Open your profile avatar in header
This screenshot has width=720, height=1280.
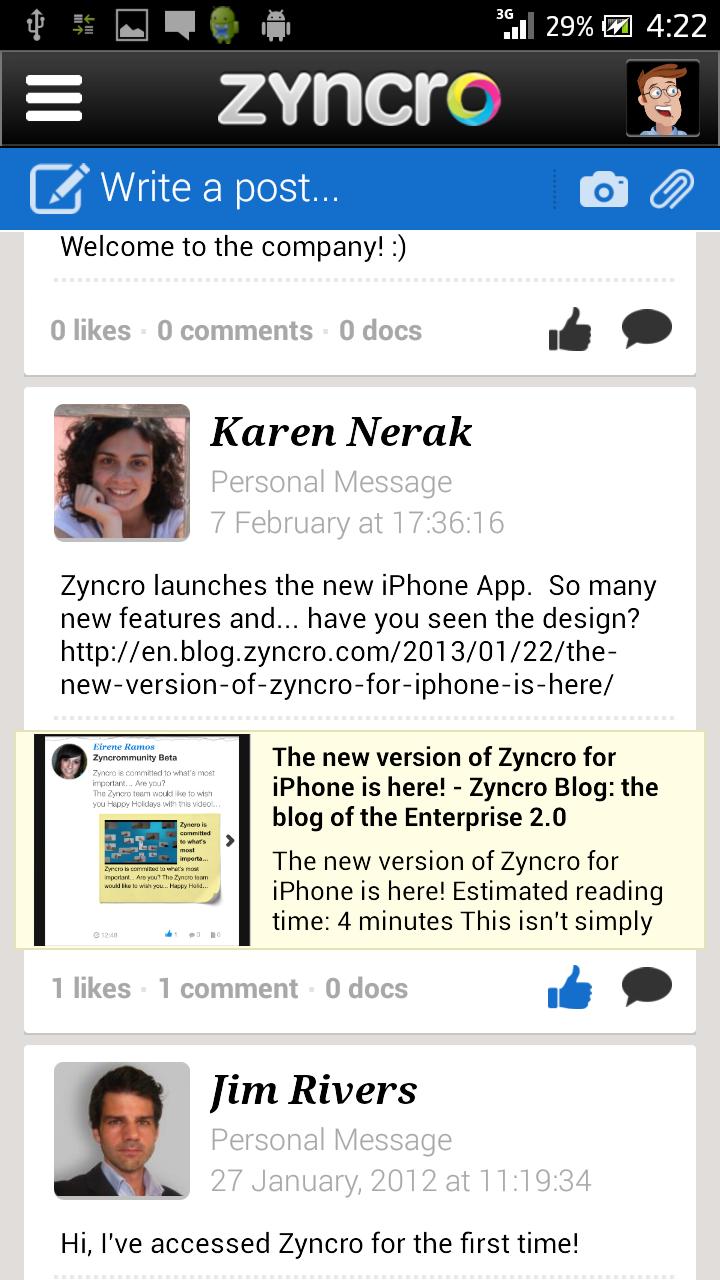[x=661, y=98]
